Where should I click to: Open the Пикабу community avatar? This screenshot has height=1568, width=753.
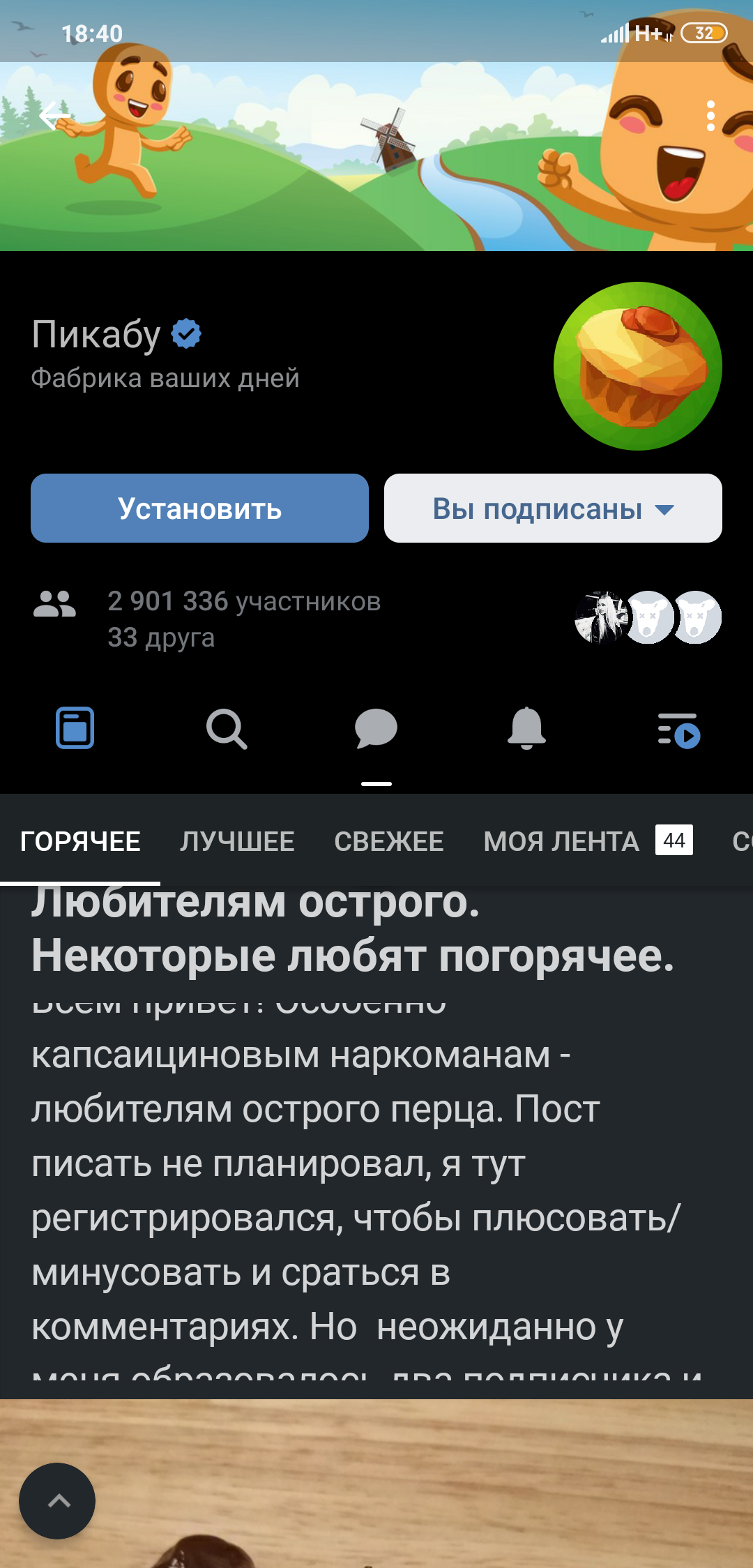coord(637,366)
